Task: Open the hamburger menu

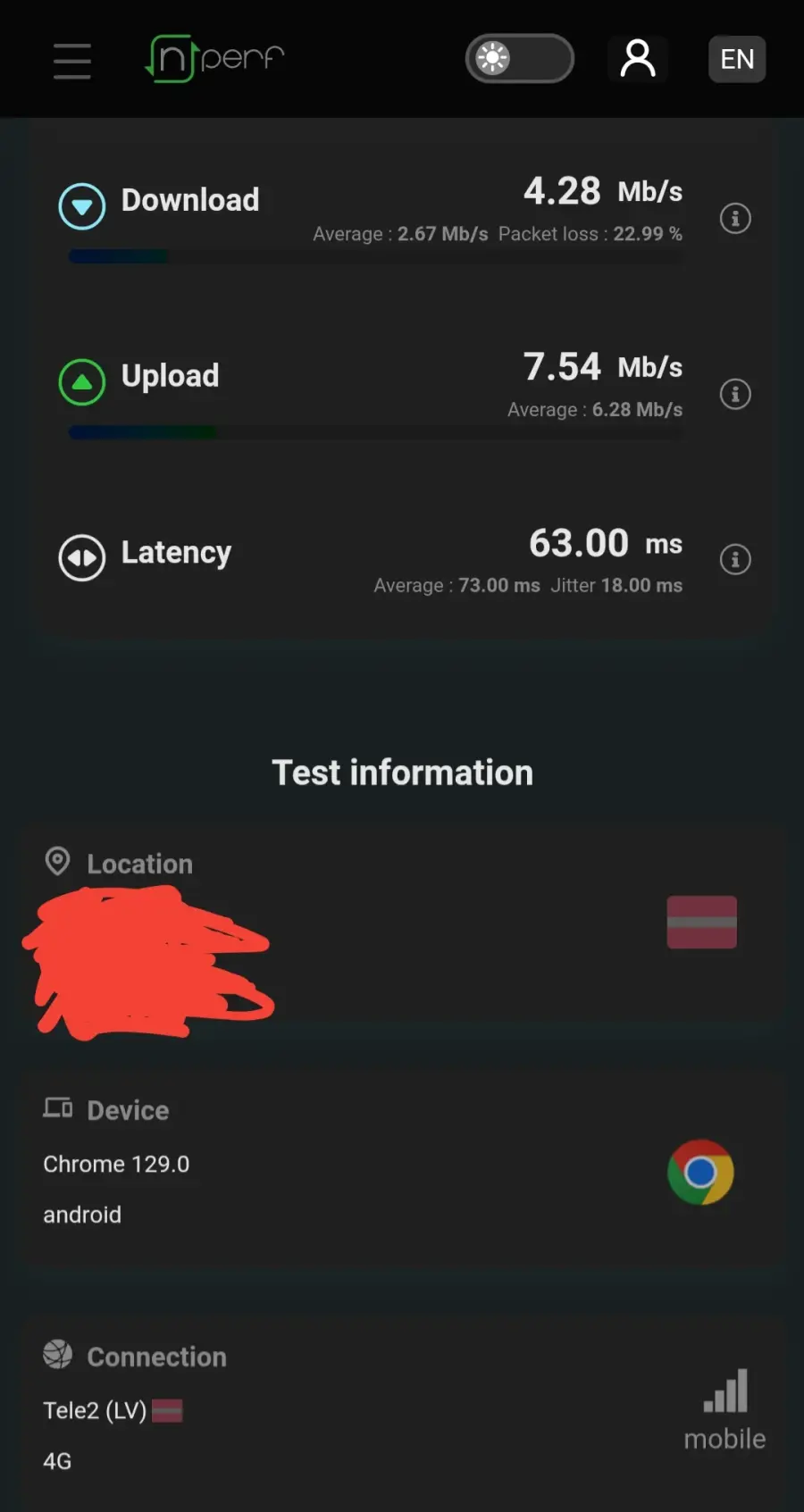Action: [x=71, y=61]
